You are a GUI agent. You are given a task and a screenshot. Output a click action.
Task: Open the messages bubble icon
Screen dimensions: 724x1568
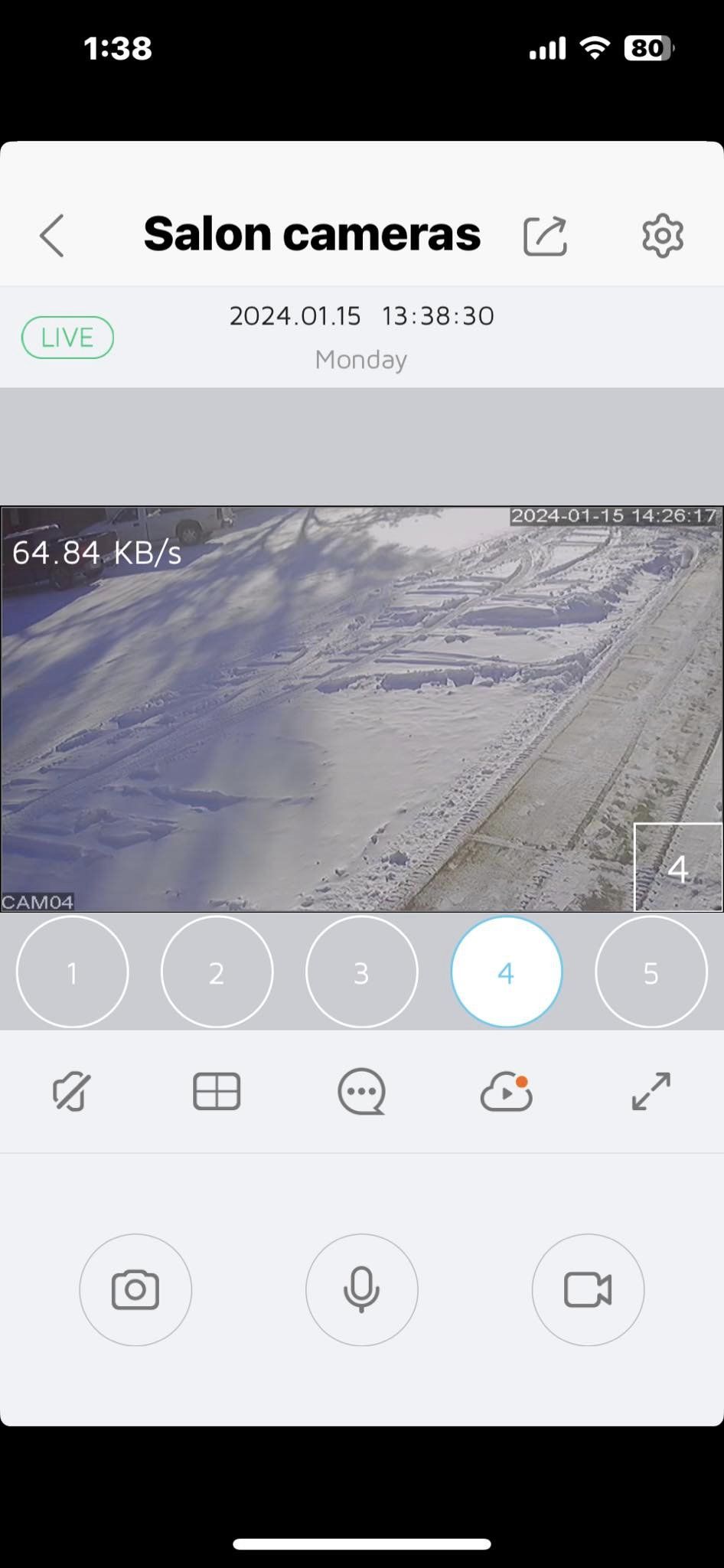pyautogui.click(x=361, y=1091)
